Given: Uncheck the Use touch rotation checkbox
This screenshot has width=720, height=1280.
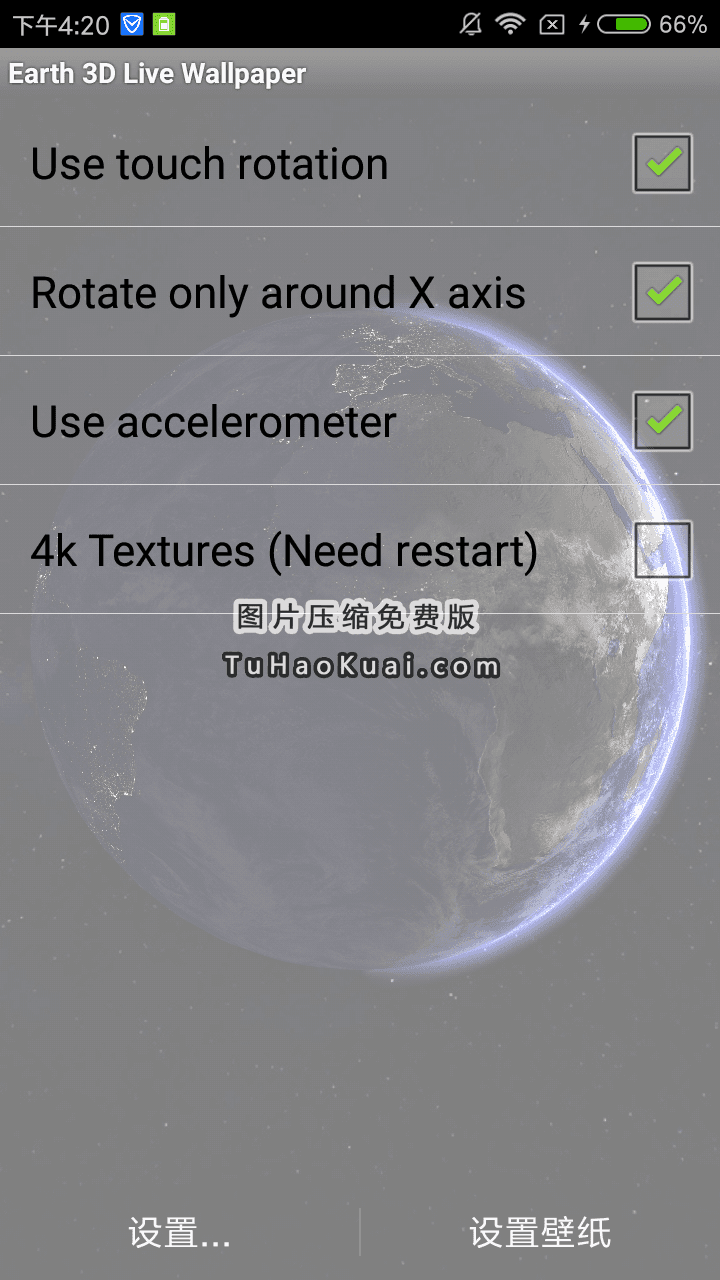Looking at the screenshot, I should point(662,163).
